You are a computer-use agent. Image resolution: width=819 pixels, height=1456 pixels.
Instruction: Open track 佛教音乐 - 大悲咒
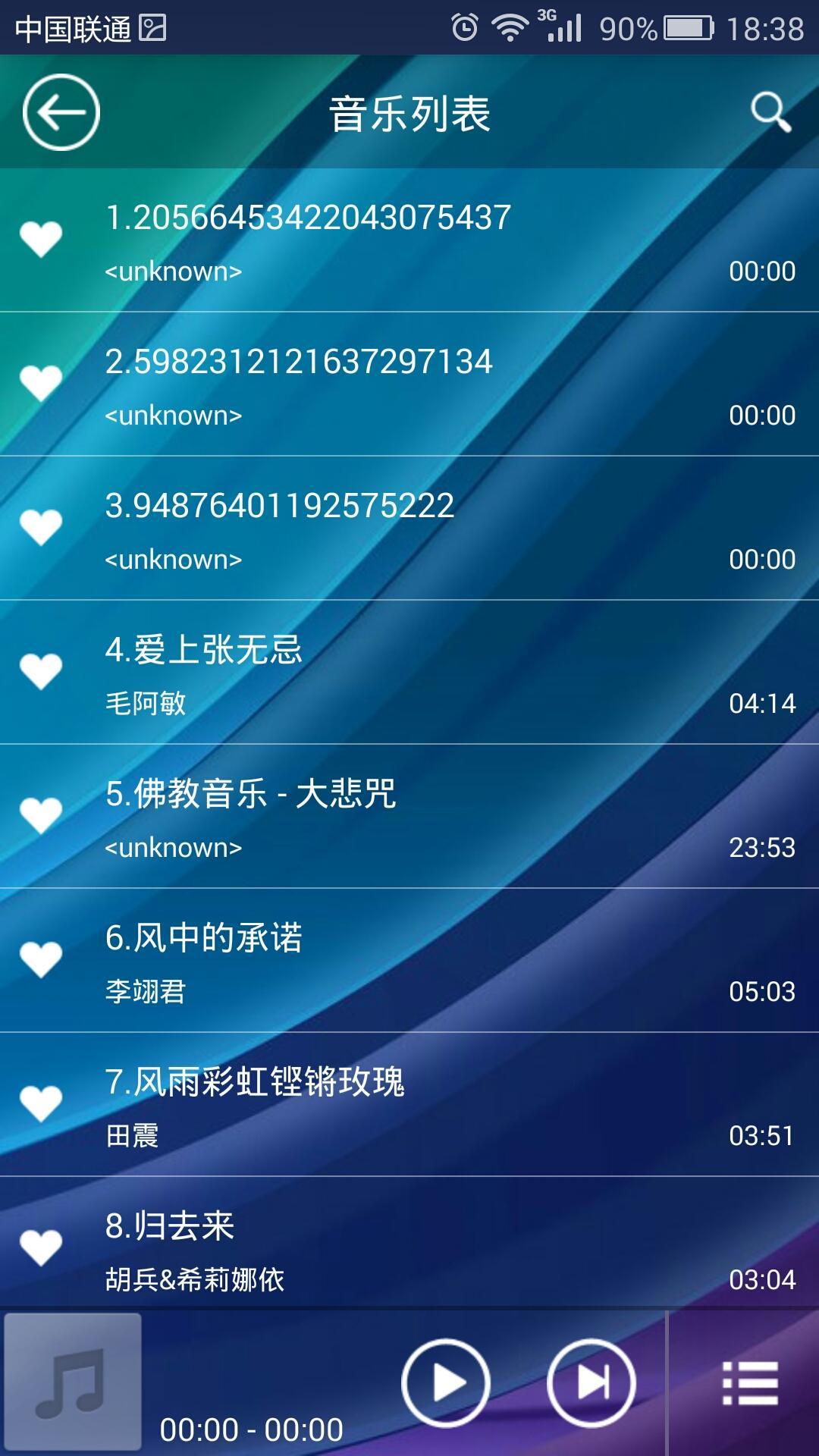[409, 816]
